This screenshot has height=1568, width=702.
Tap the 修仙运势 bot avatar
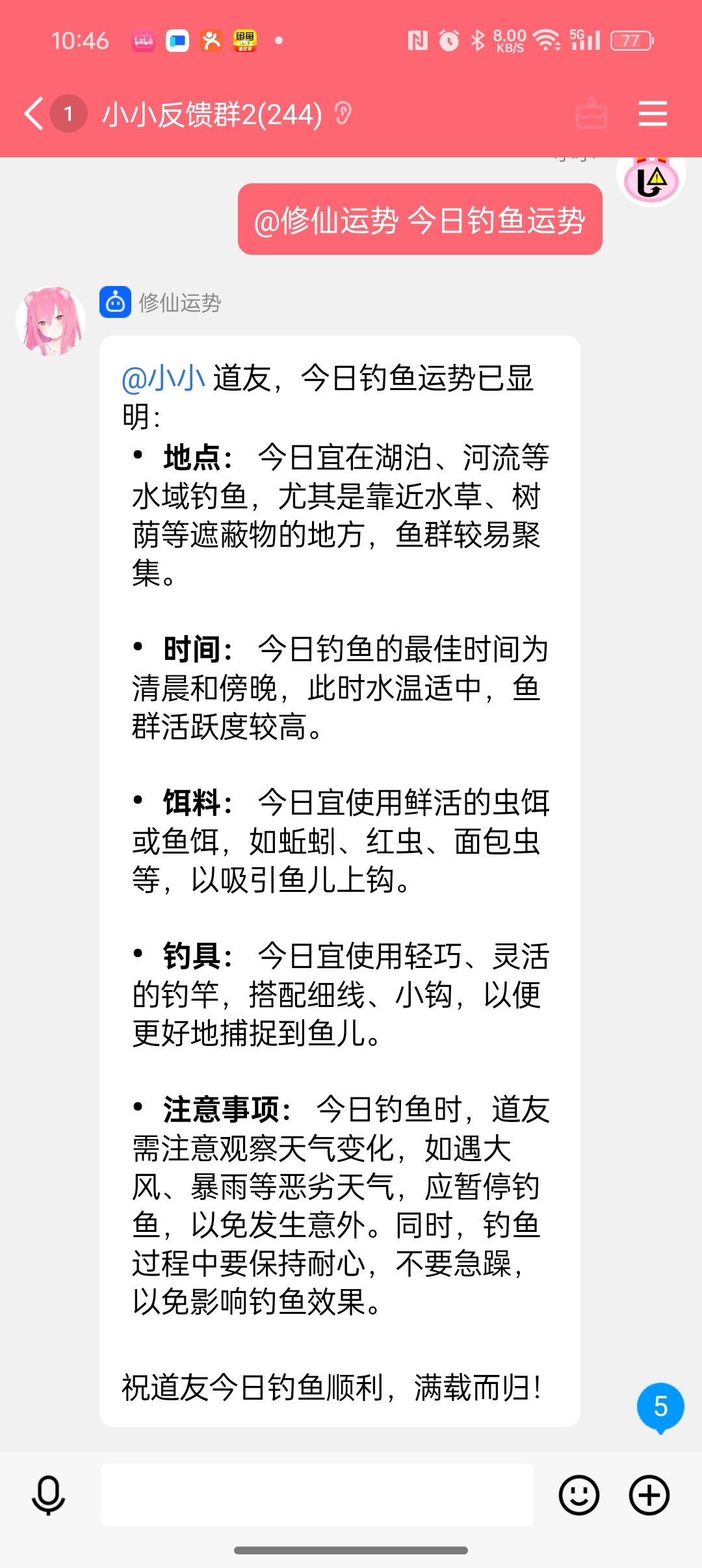pyautogui.click(x=51, y=321)
